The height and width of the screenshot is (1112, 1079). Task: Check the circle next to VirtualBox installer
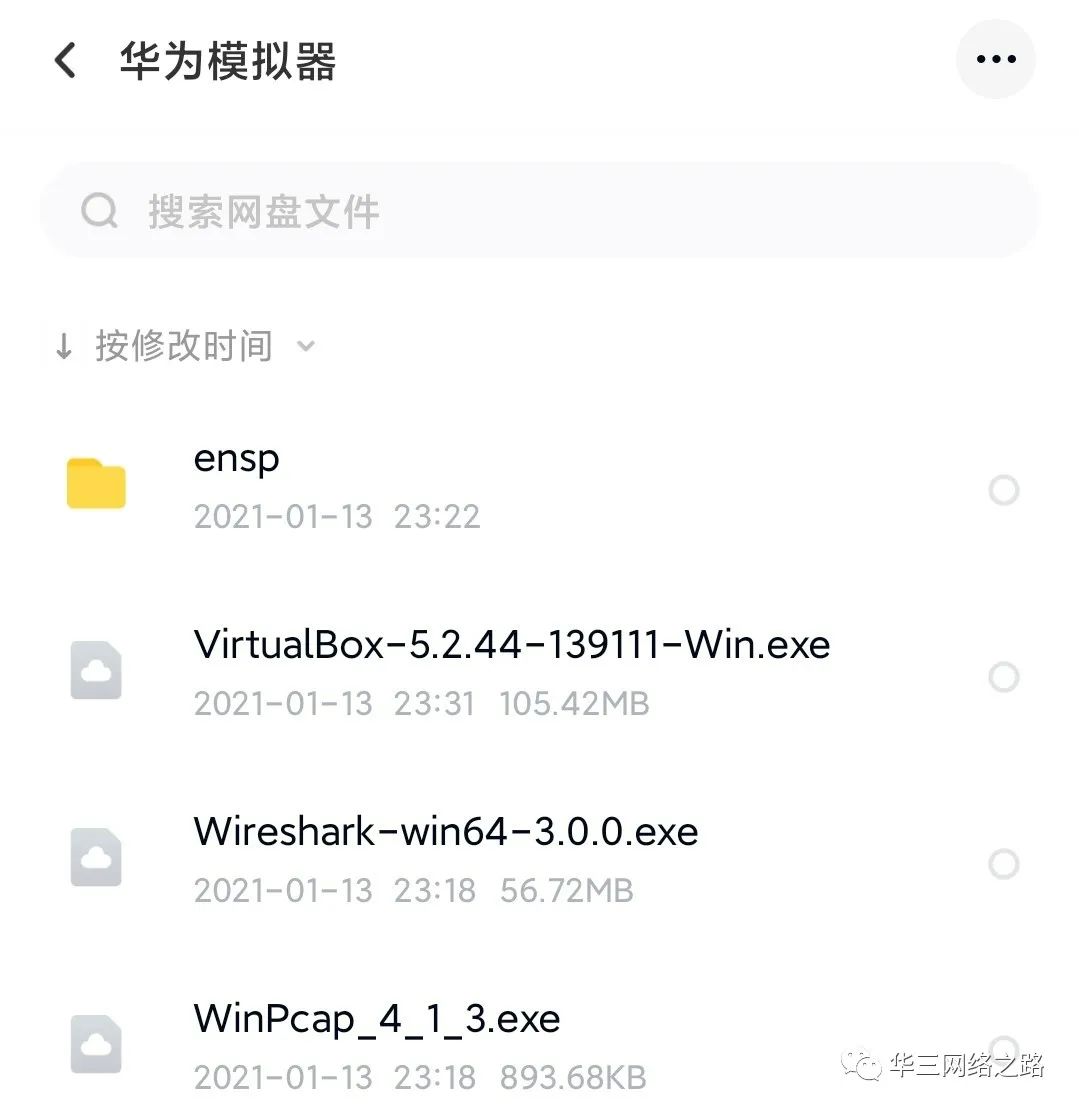1003,678
